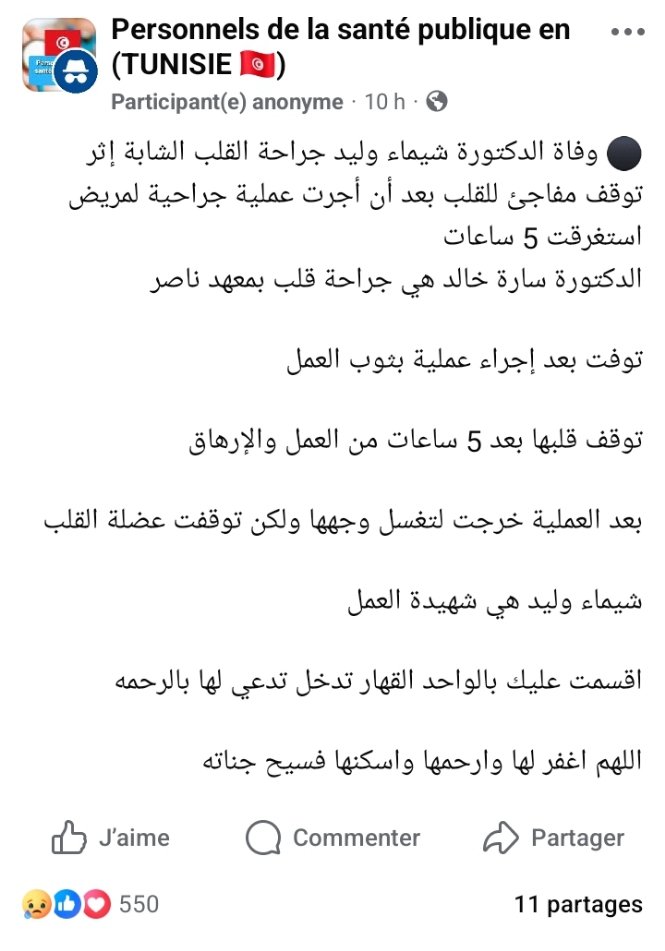Open the 11 partages list
This screenshot has height=951, width=665.
click(578, 905)
